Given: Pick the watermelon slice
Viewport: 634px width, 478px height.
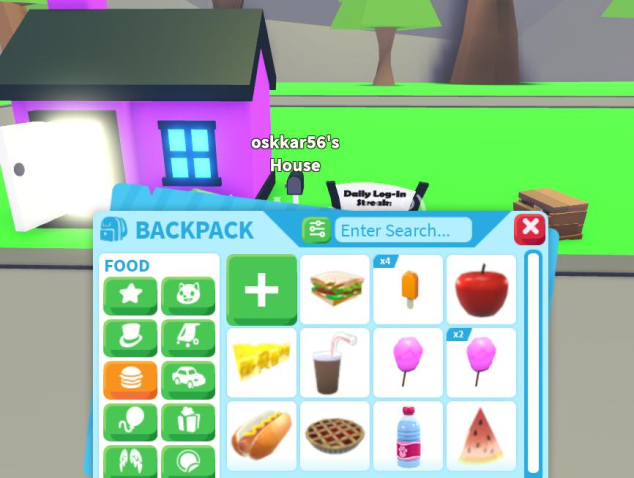Looking at the screenshot, I should (481, 436).
